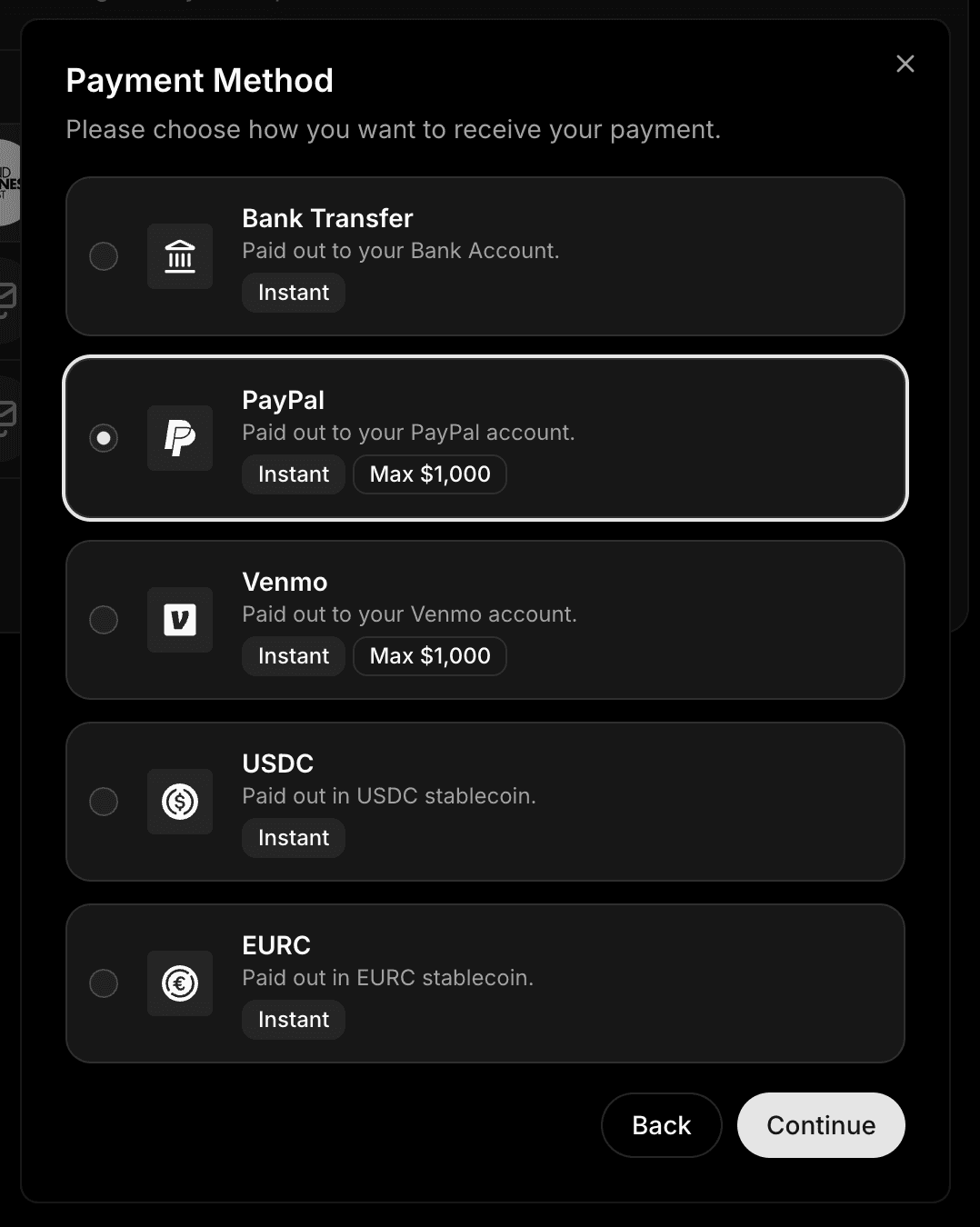The height and width of the screenshot is (1227, 980).
Task: Close the Payment Method dialog
Action: click(905, 64)
